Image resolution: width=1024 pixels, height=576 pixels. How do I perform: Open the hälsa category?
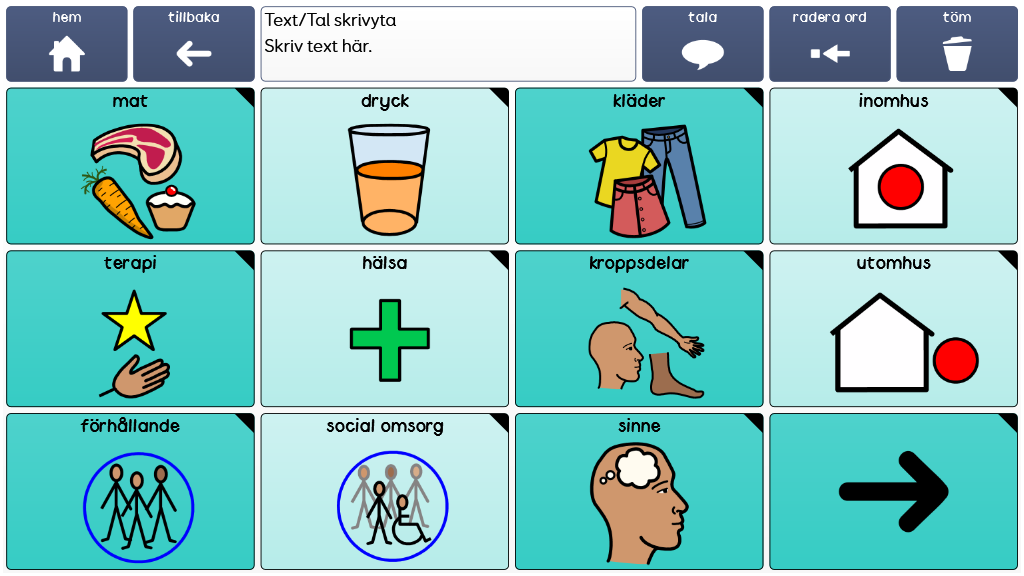[x=385, y=329]
